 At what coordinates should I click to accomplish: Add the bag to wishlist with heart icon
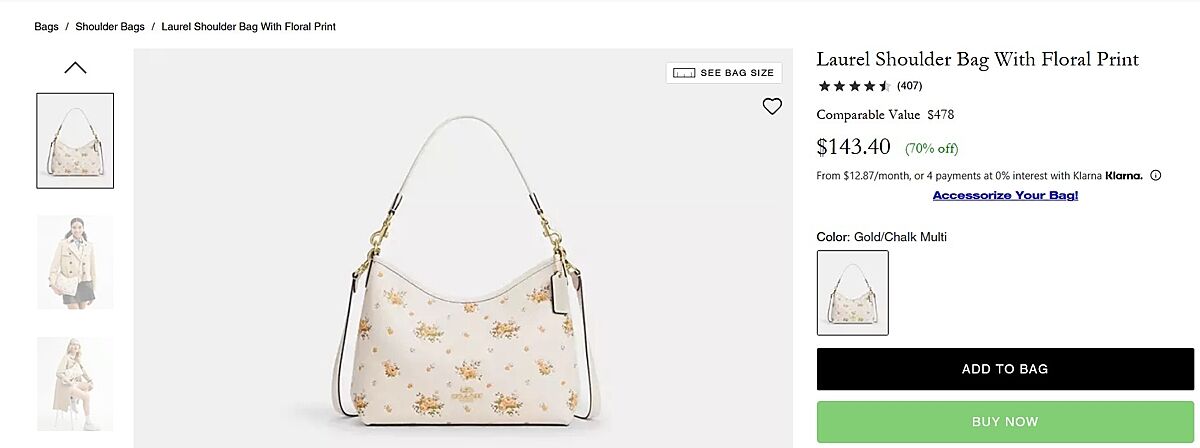pos(772,106)
